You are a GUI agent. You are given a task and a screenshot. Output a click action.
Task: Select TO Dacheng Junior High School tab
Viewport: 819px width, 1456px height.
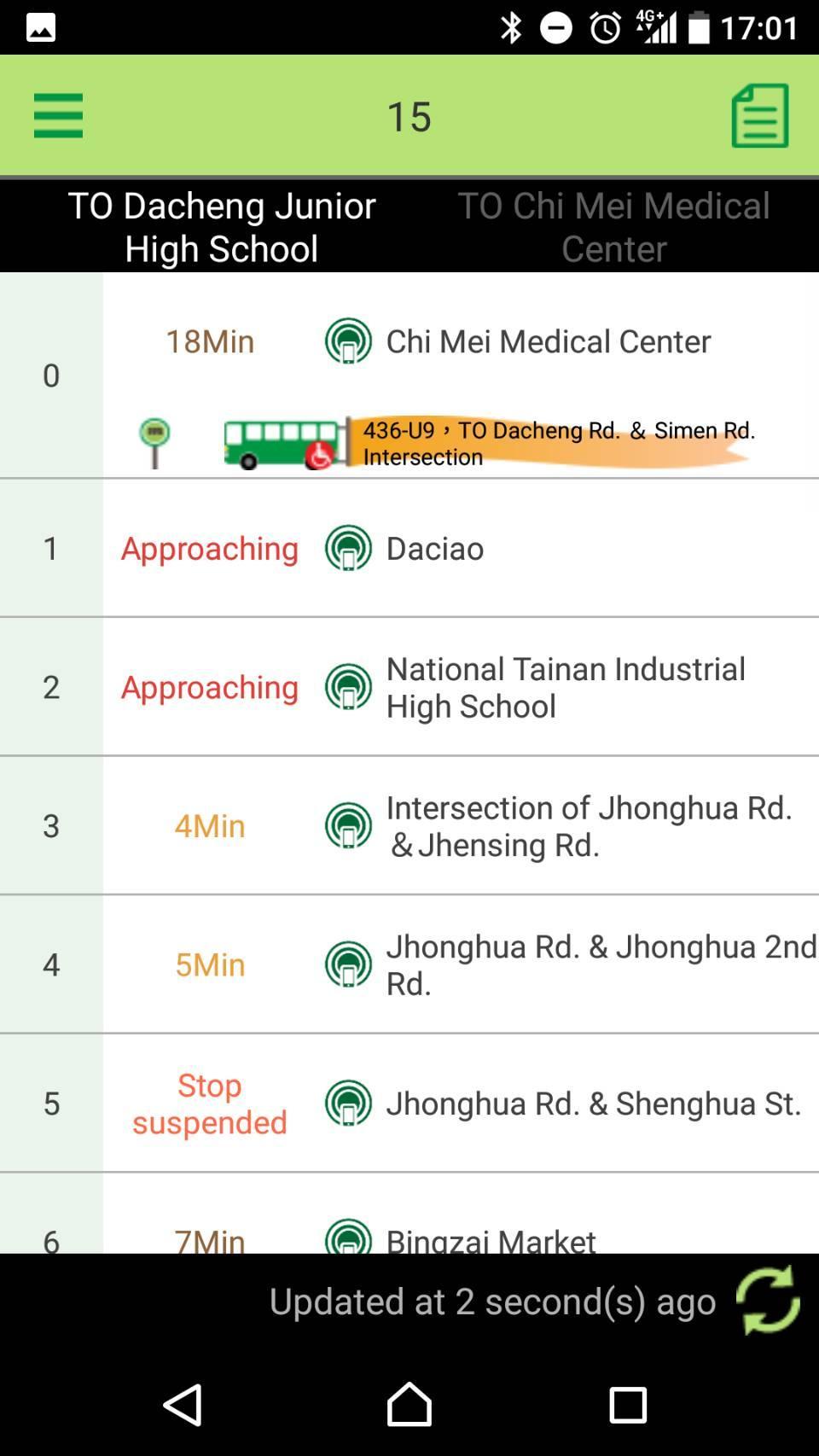[x=222, y=226]
